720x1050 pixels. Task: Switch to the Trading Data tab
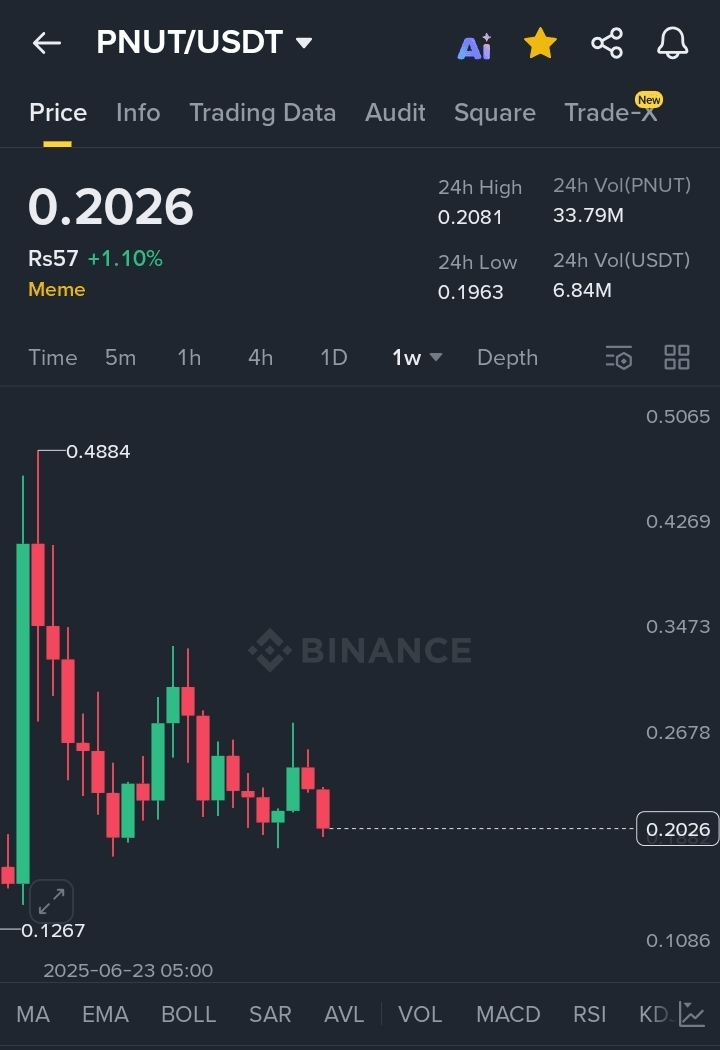262,113
